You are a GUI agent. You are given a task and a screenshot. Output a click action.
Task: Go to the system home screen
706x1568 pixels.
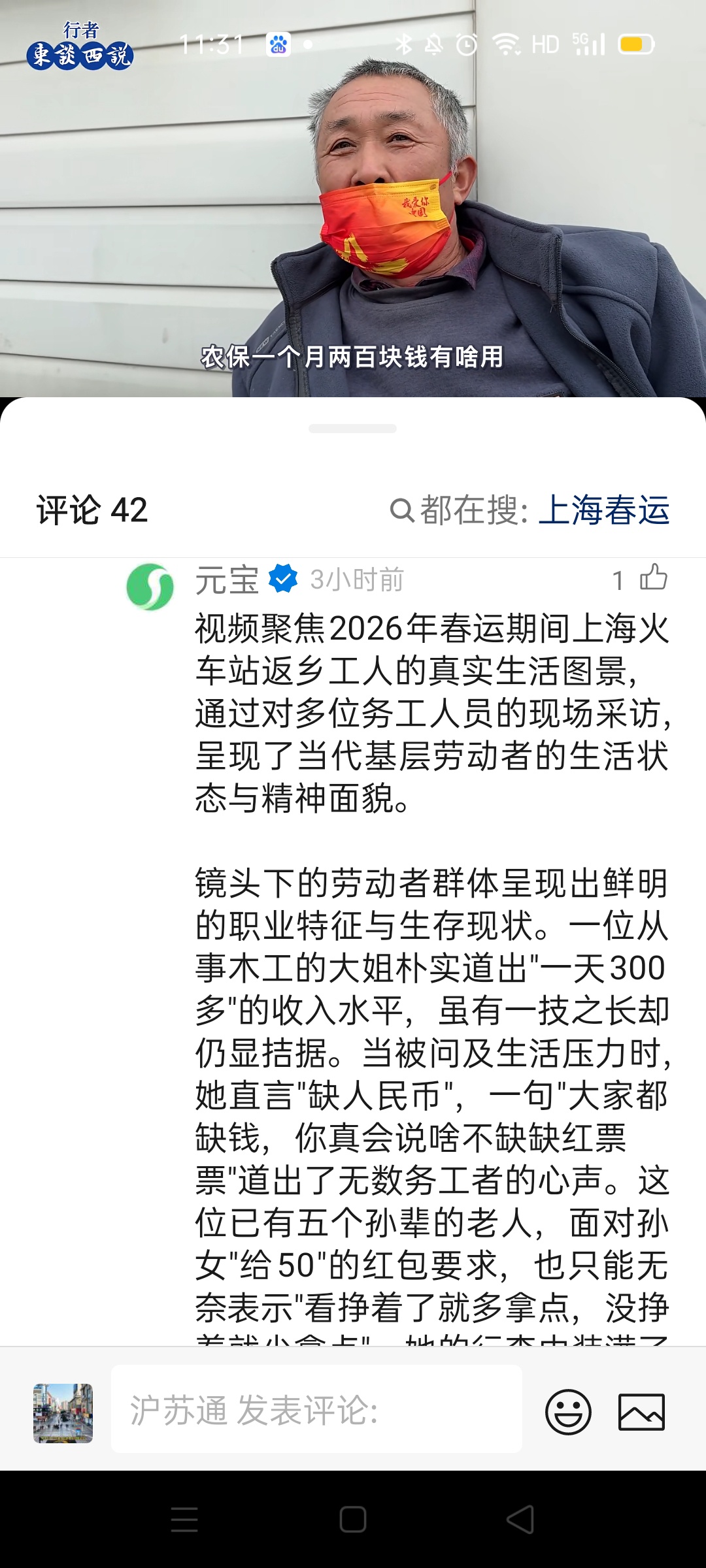(x=353, y=1519)
